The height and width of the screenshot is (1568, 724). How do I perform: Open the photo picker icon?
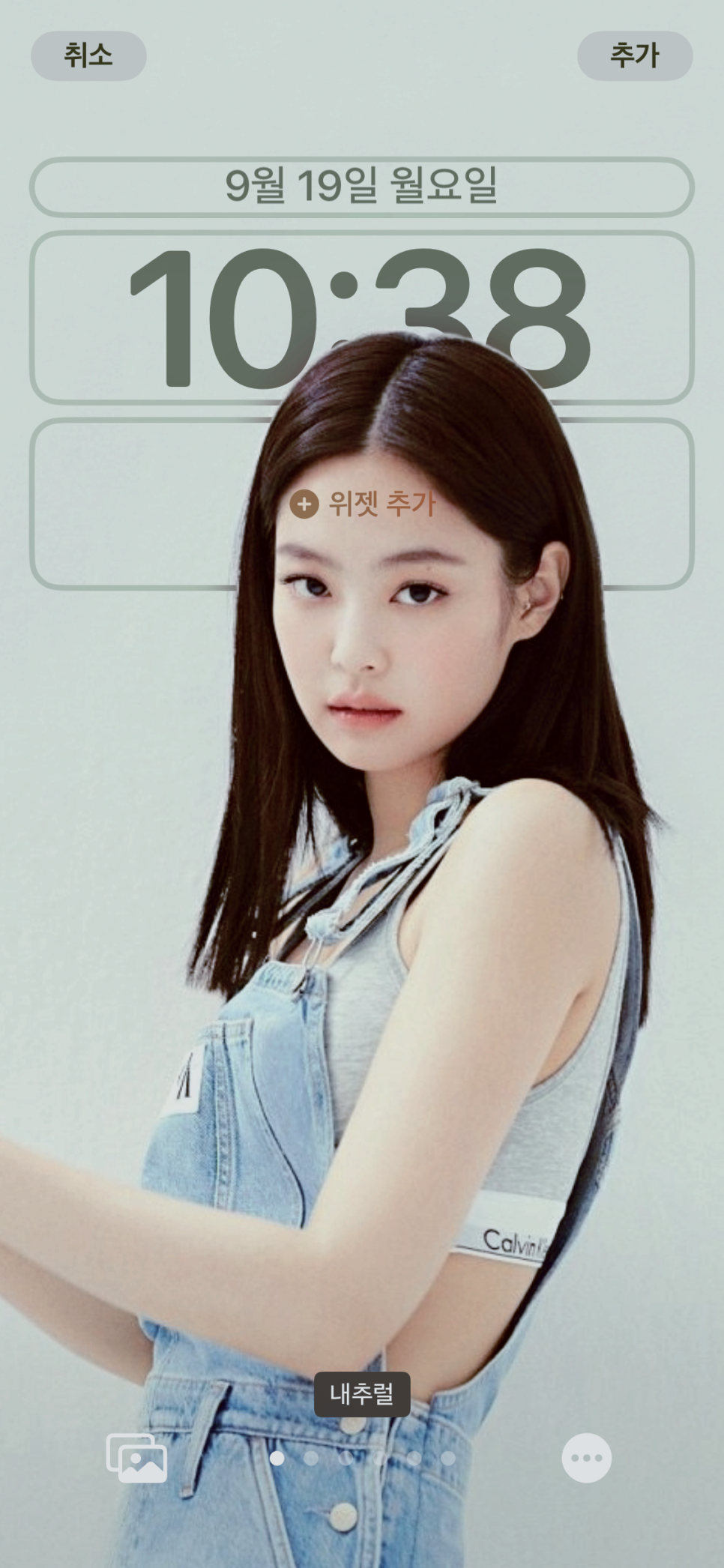tap(136, 1458)
